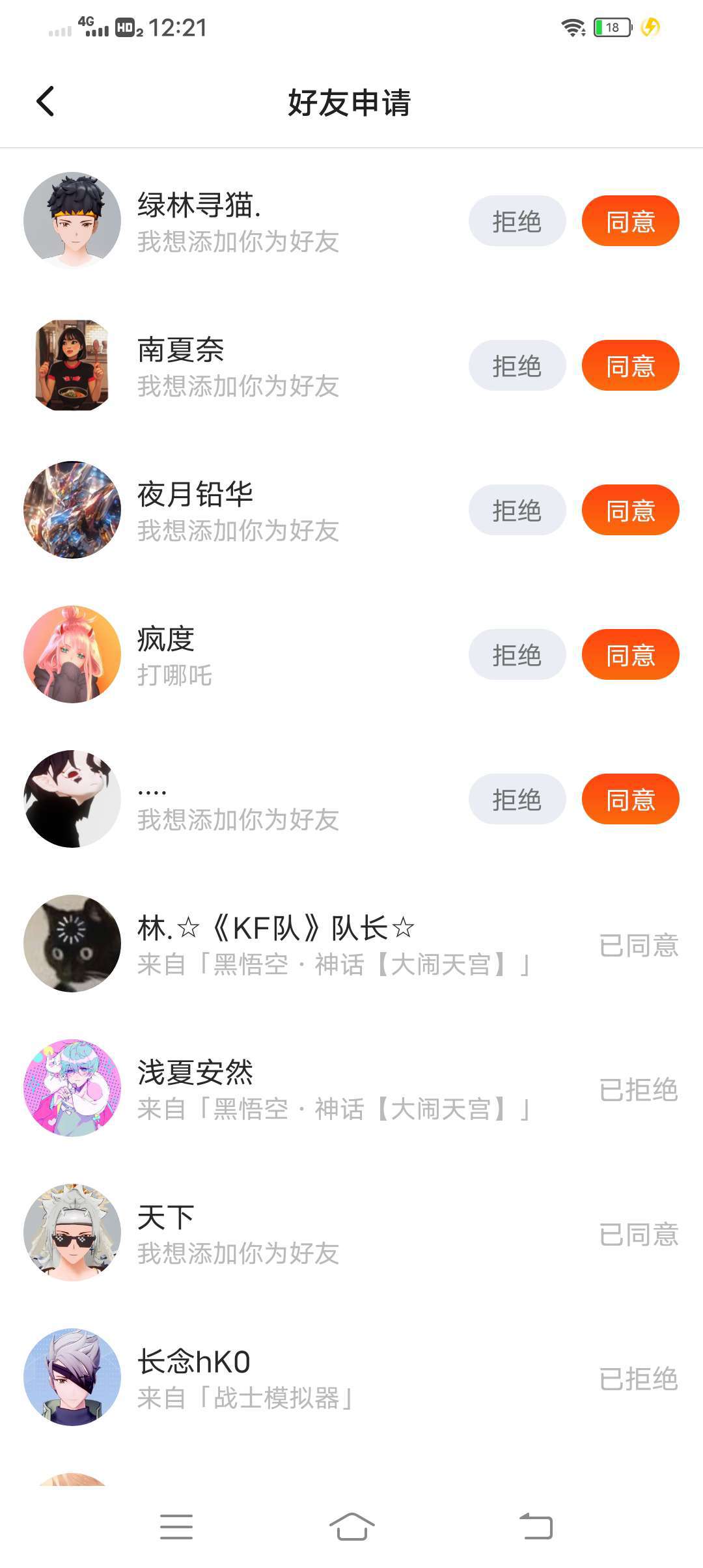
Task: Tap the system home button
Action: coord(351,1526)
